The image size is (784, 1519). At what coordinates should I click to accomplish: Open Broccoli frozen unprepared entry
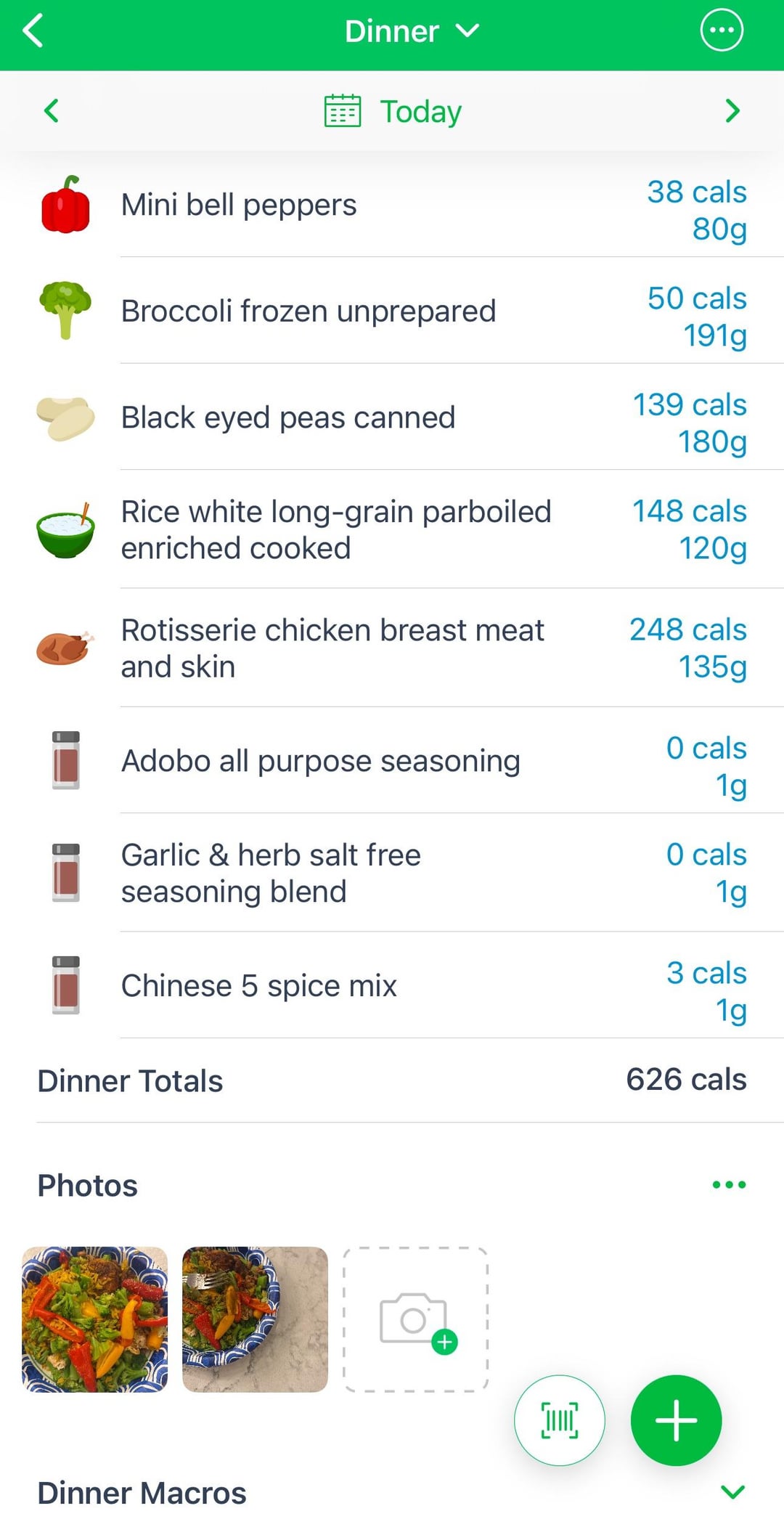(x=392, y=311)
